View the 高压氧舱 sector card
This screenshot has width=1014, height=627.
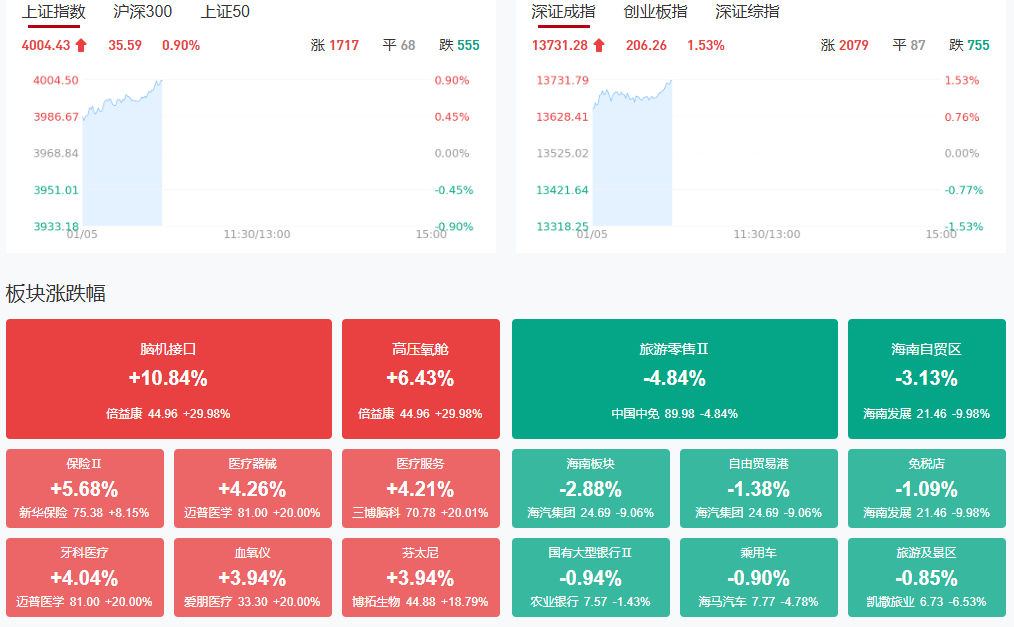click(420, 379)
